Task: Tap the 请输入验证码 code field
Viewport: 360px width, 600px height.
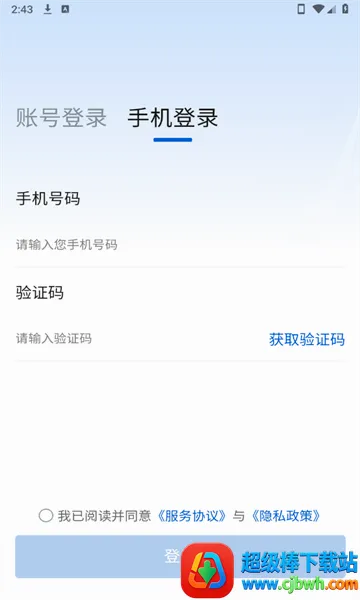Action: (138, 339)
